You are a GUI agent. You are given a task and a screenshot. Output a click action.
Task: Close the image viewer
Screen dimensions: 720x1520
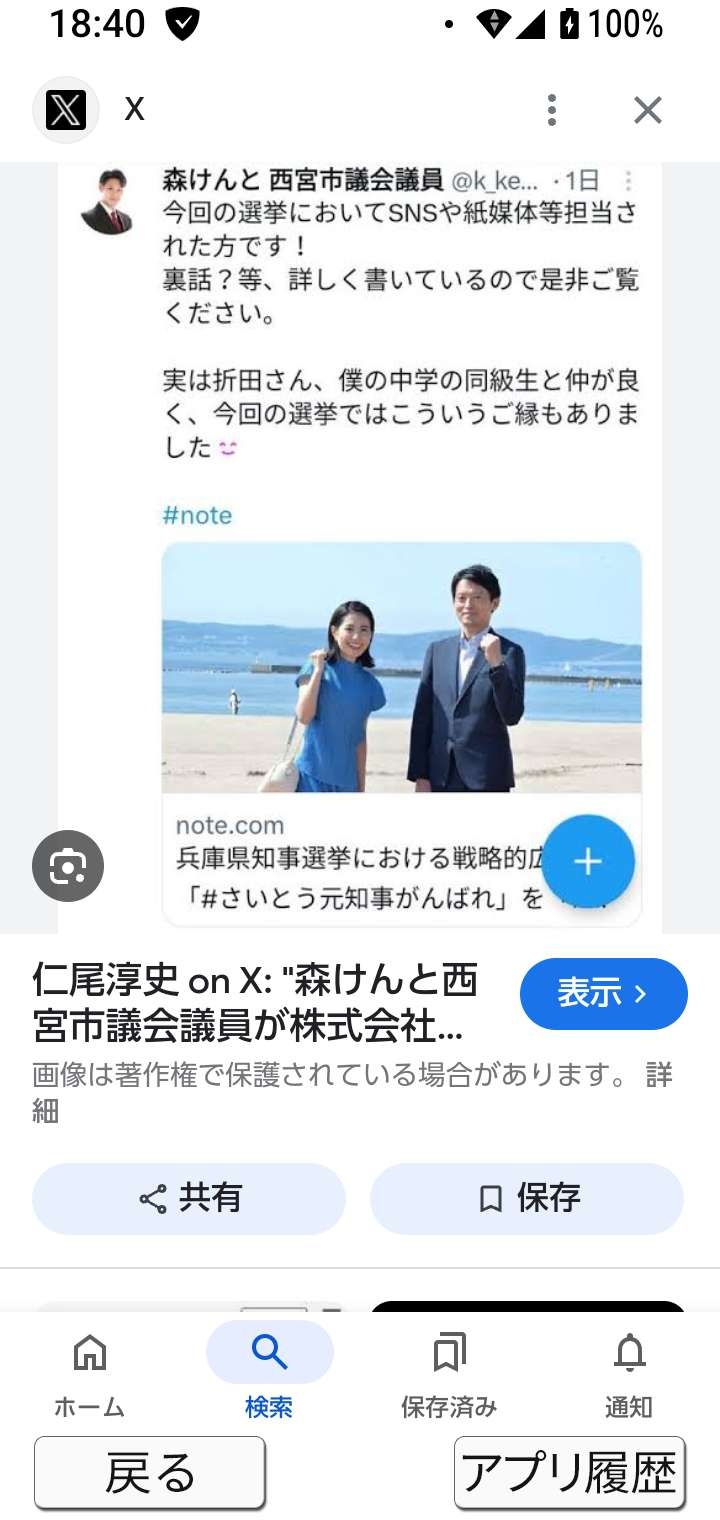pyautogui.click(x=648, y=110)
